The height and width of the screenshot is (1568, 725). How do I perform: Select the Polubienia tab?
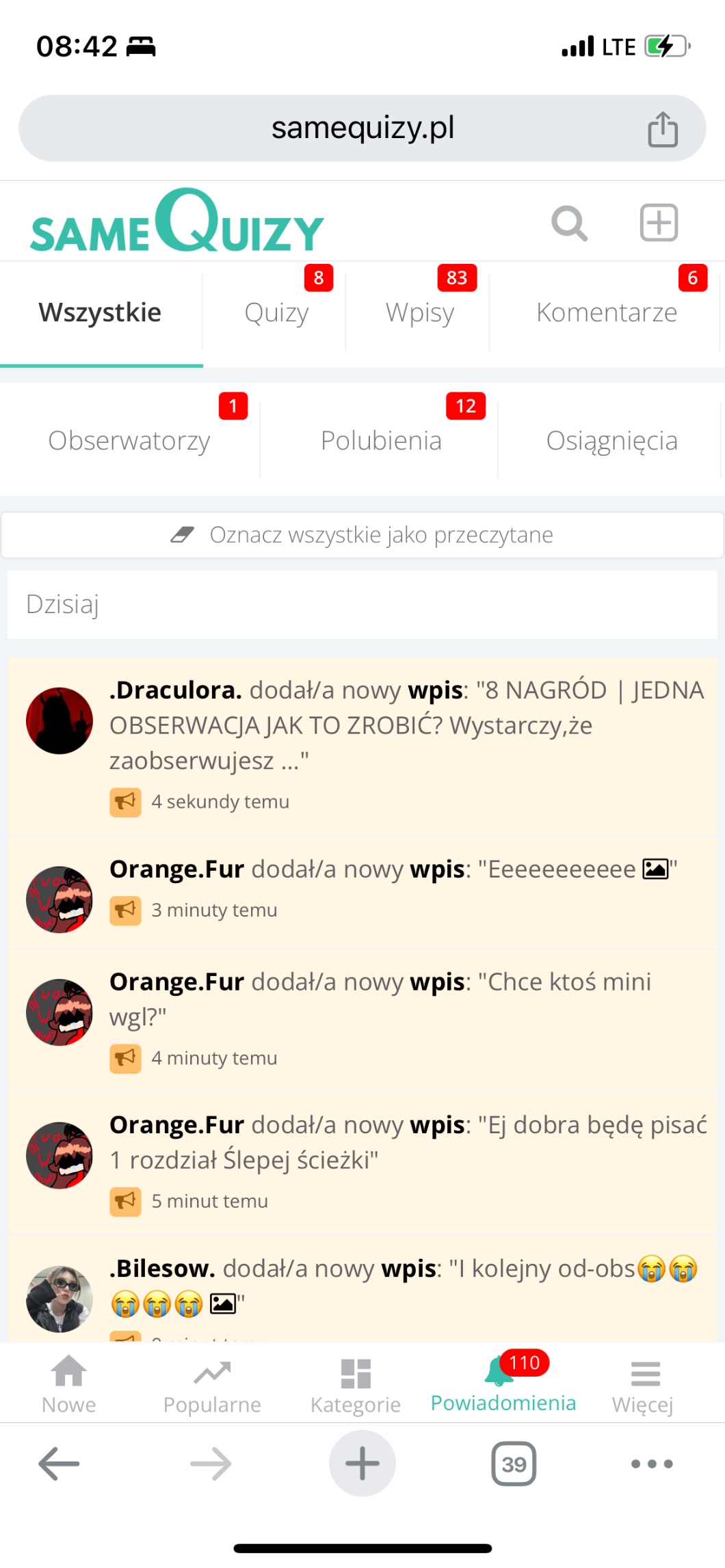click(381, 441)
